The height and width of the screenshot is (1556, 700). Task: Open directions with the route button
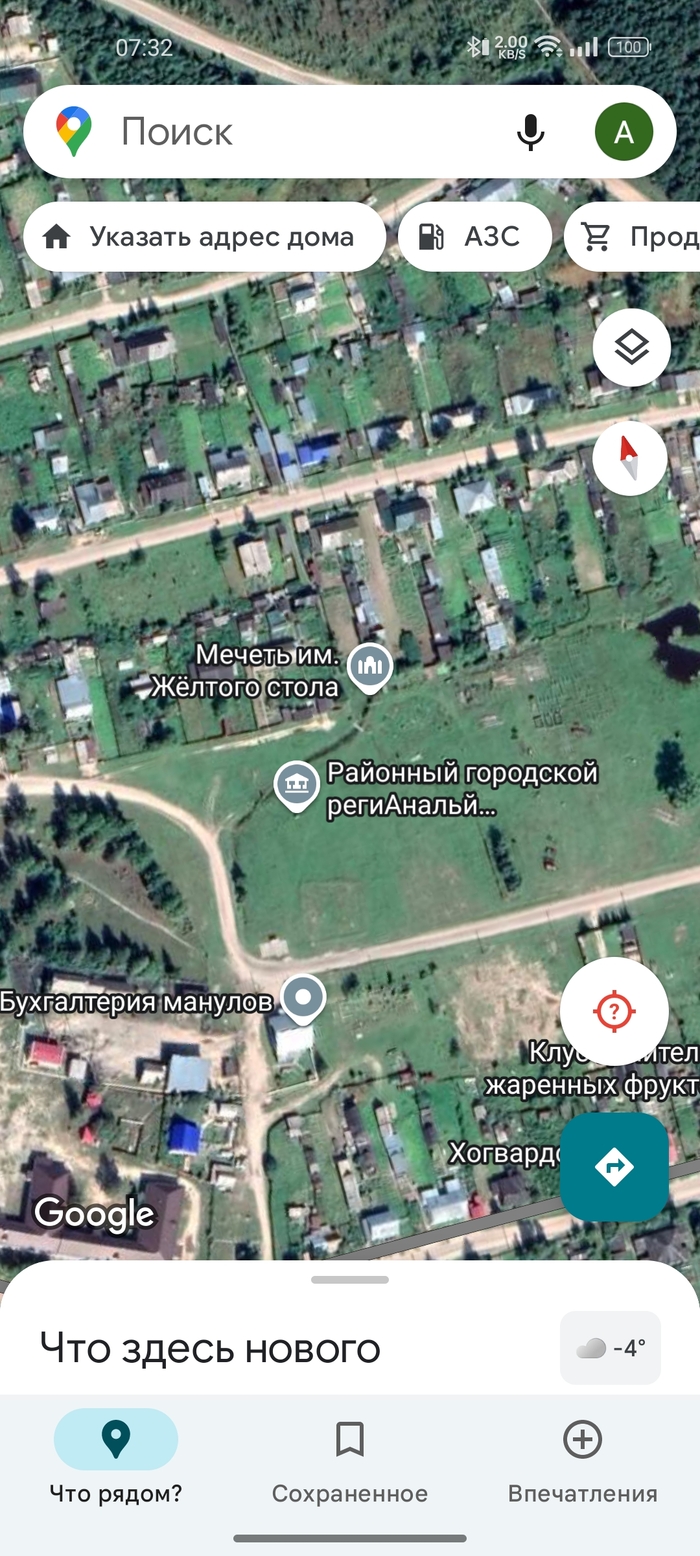[614, 1167]
